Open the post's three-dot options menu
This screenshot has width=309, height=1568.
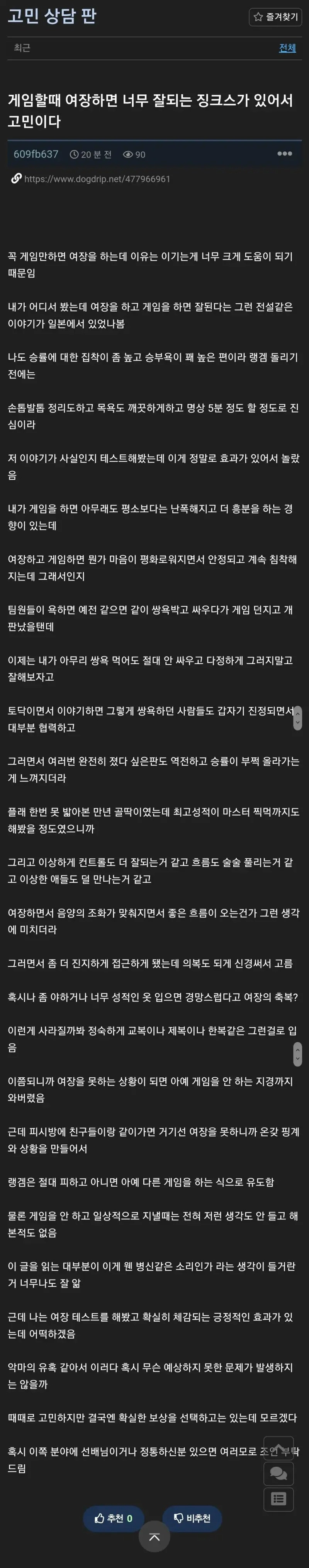click(284, 154)
